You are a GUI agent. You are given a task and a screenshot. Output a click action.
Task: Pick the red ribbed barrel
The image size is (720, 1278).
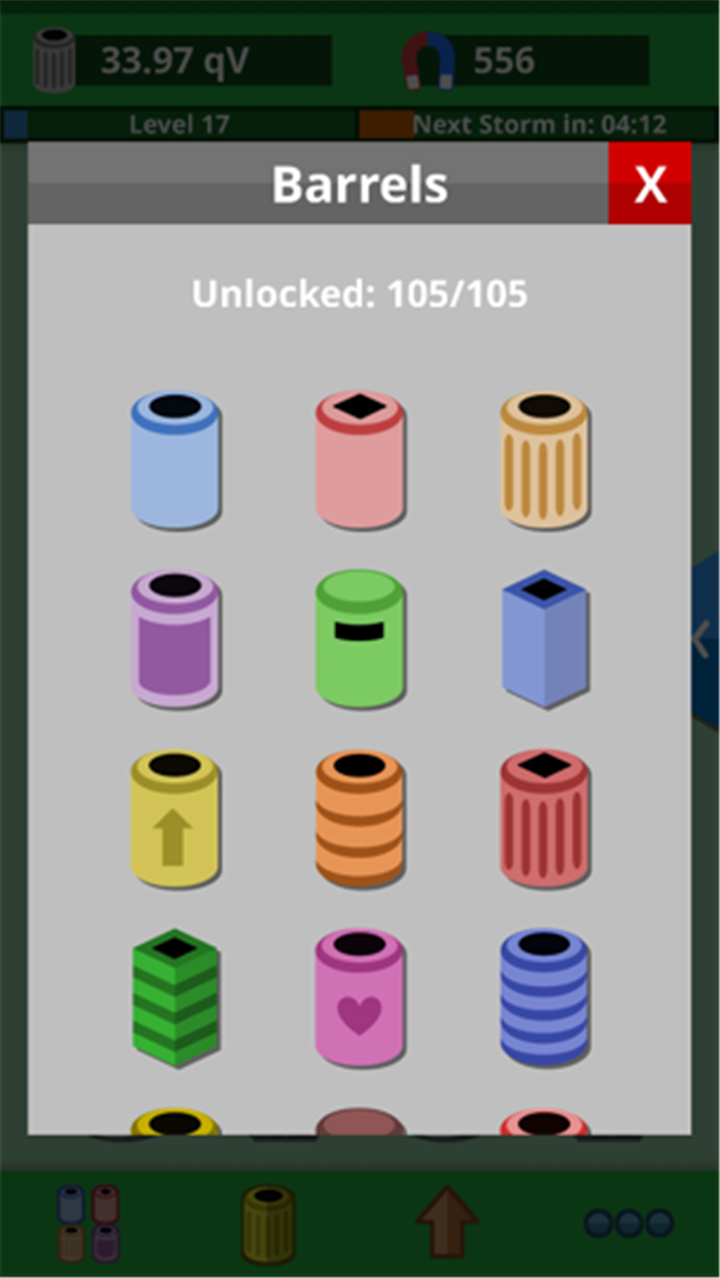click(545, 819)
